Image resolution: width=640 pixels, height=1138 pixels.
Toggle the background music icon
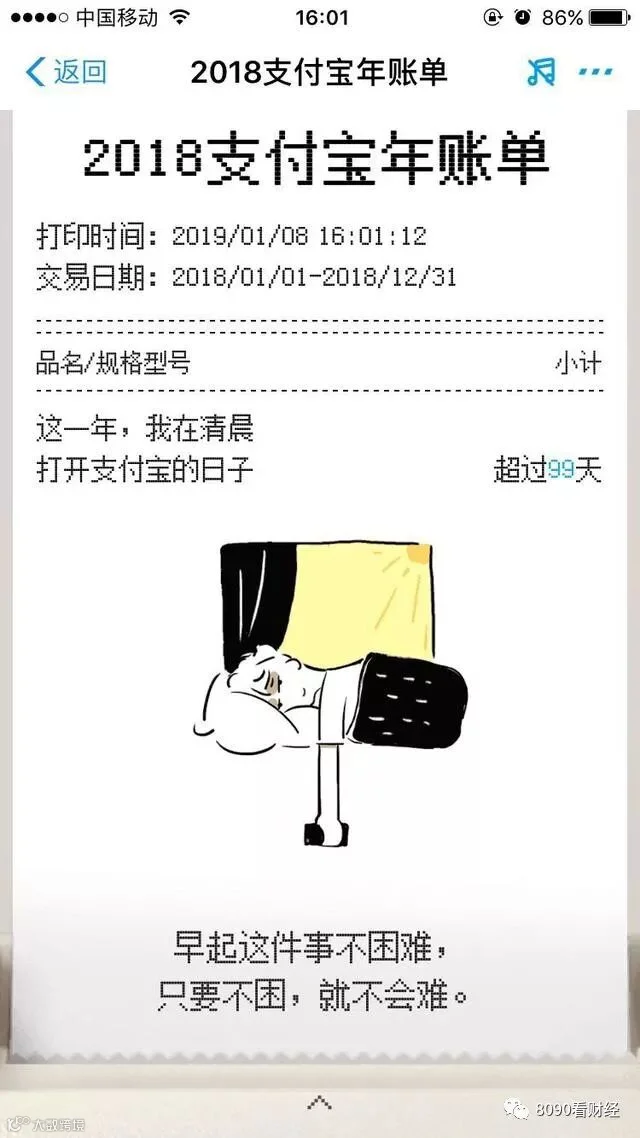[x=541, y=72]
